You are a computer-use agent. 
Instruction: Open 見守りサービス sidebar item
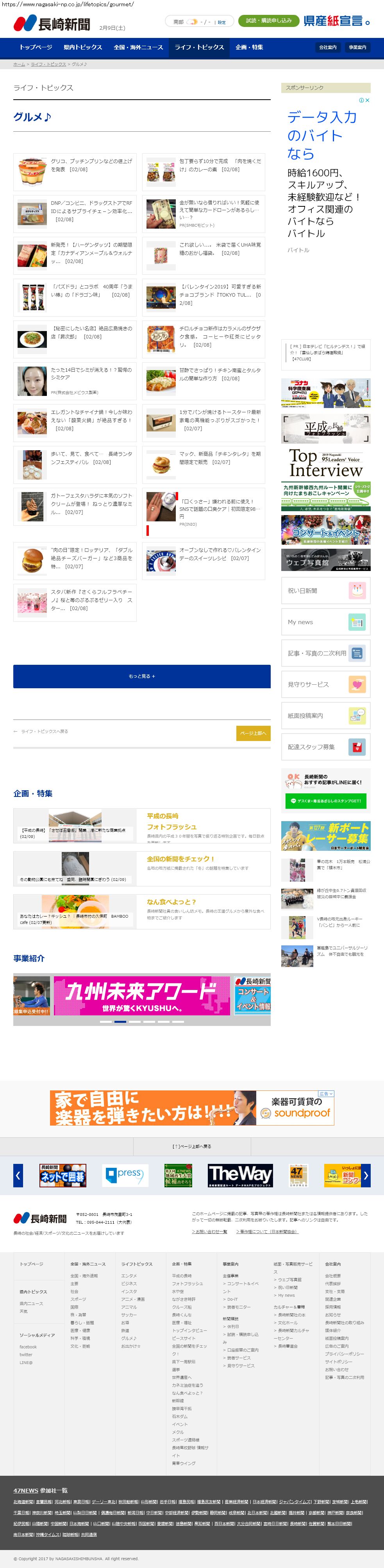click(x=325, y=684)
